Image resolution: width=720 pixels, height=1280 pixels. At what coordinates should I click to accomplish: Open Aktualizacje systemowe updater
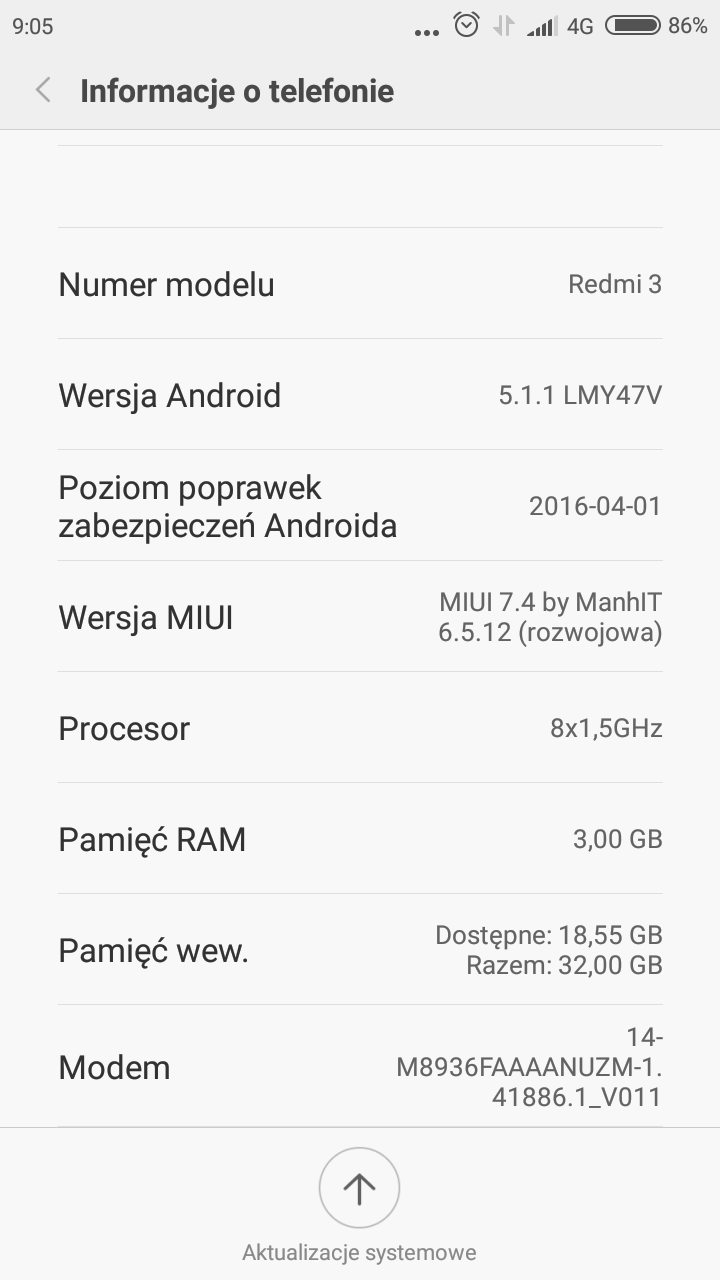(359, 1188)
